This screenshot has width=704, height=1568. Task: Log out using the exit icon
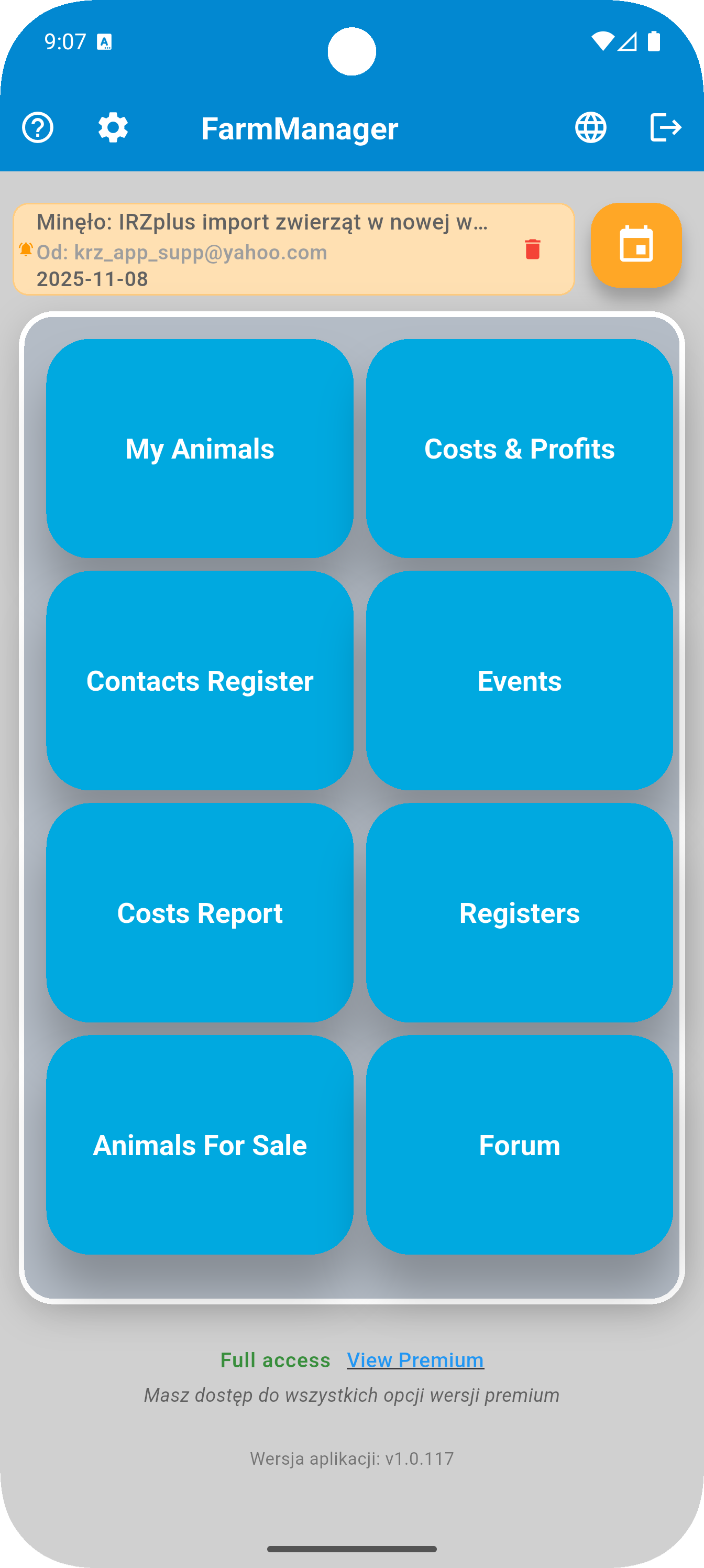point(666,128)
